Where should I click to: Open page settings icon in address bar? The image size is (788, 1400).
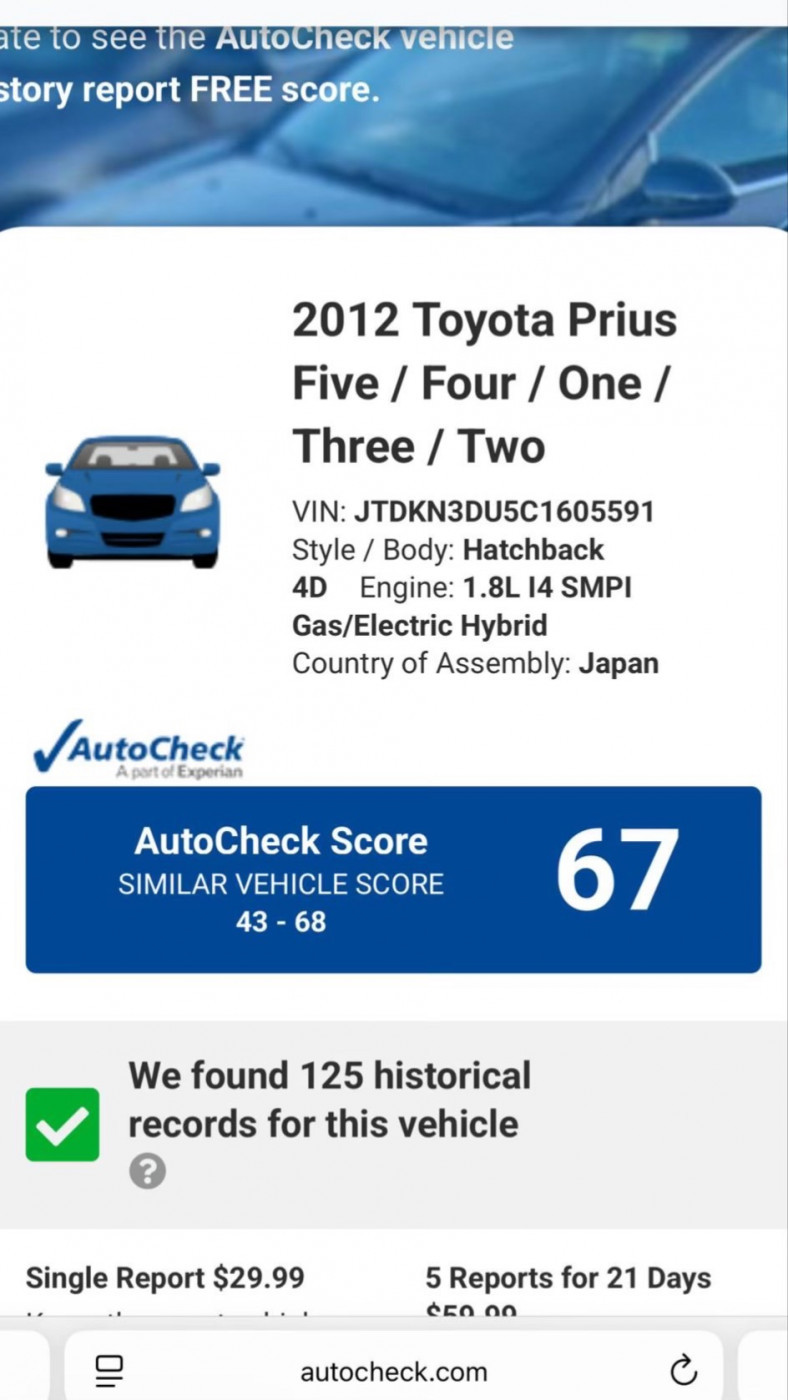(x=109, y=1370)
